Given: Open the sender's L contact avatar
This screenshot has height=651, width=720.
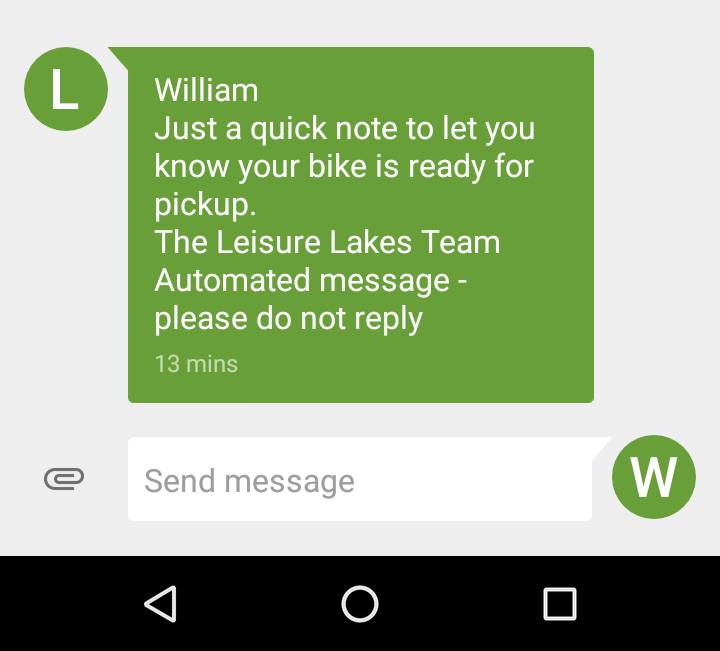Looking at the screenshot, I should [65, 89].
